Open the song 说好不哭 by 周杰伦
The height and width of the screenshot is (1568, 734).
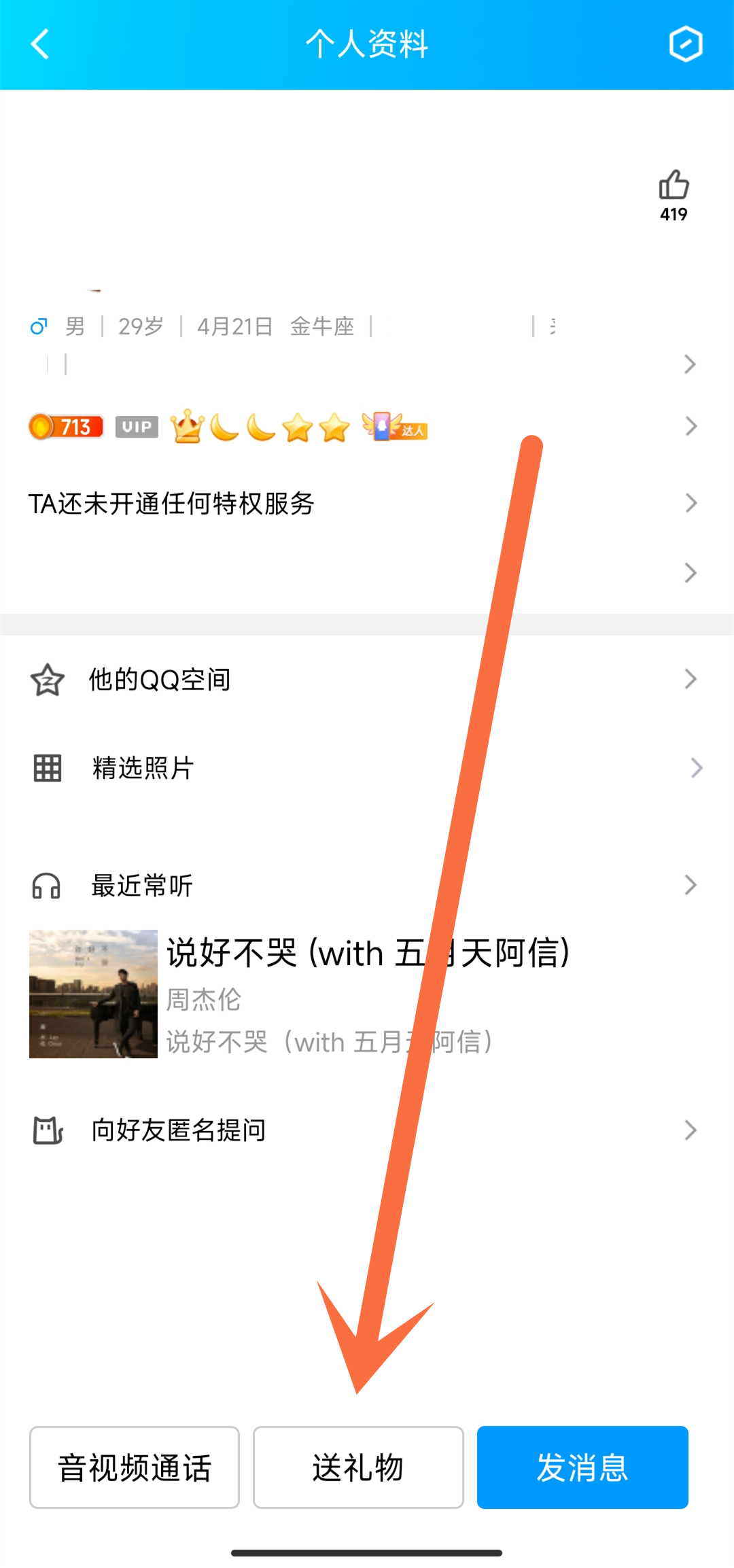pyautogui.click(x=299, y=994)
